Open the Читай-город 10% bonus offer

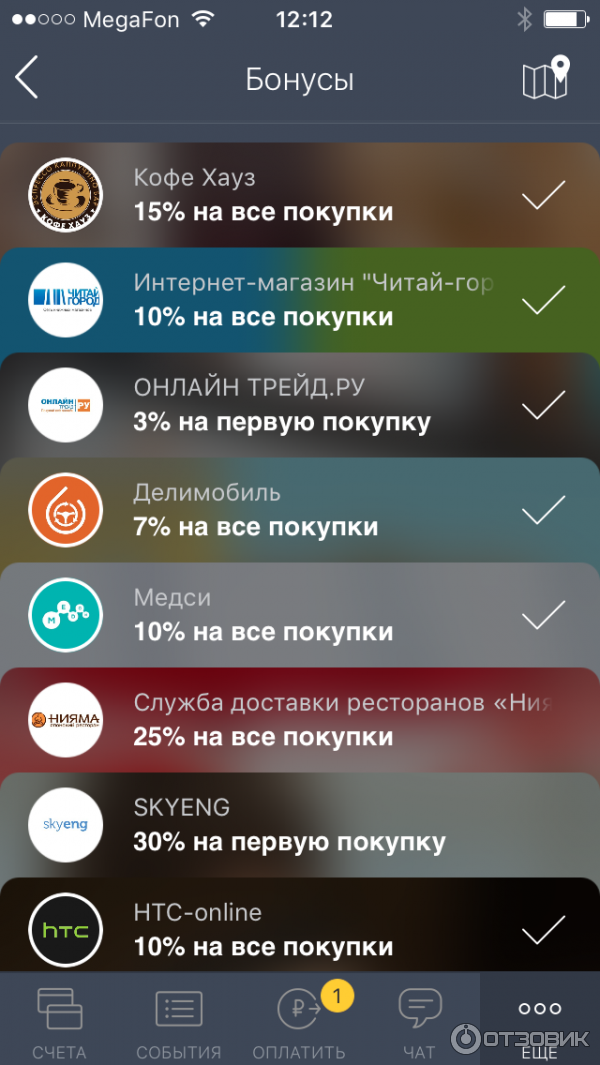[x=300, y=300]
